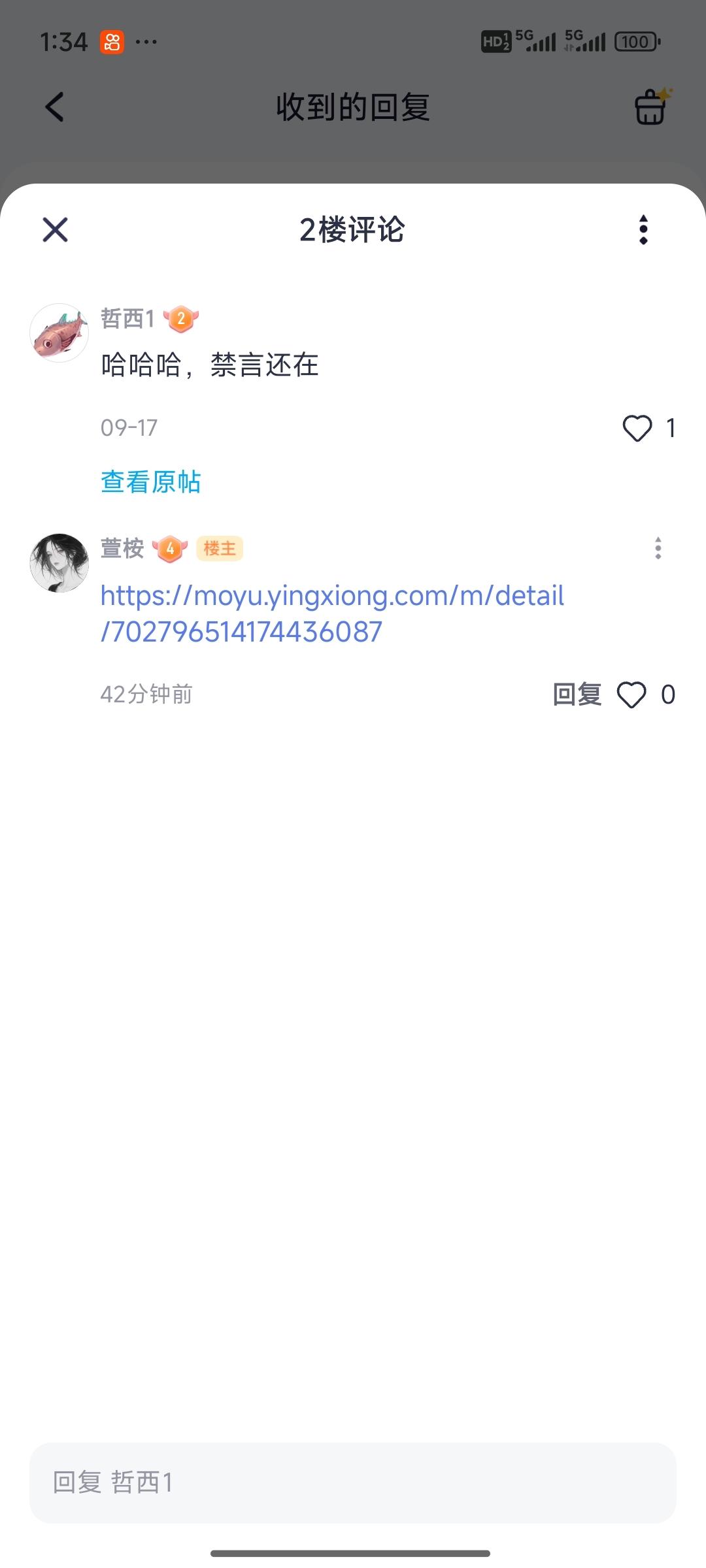This screenshot has width=706, height=1568.
Task: Open the overflow menu beside 2楼评论
Action: point(643,230)
